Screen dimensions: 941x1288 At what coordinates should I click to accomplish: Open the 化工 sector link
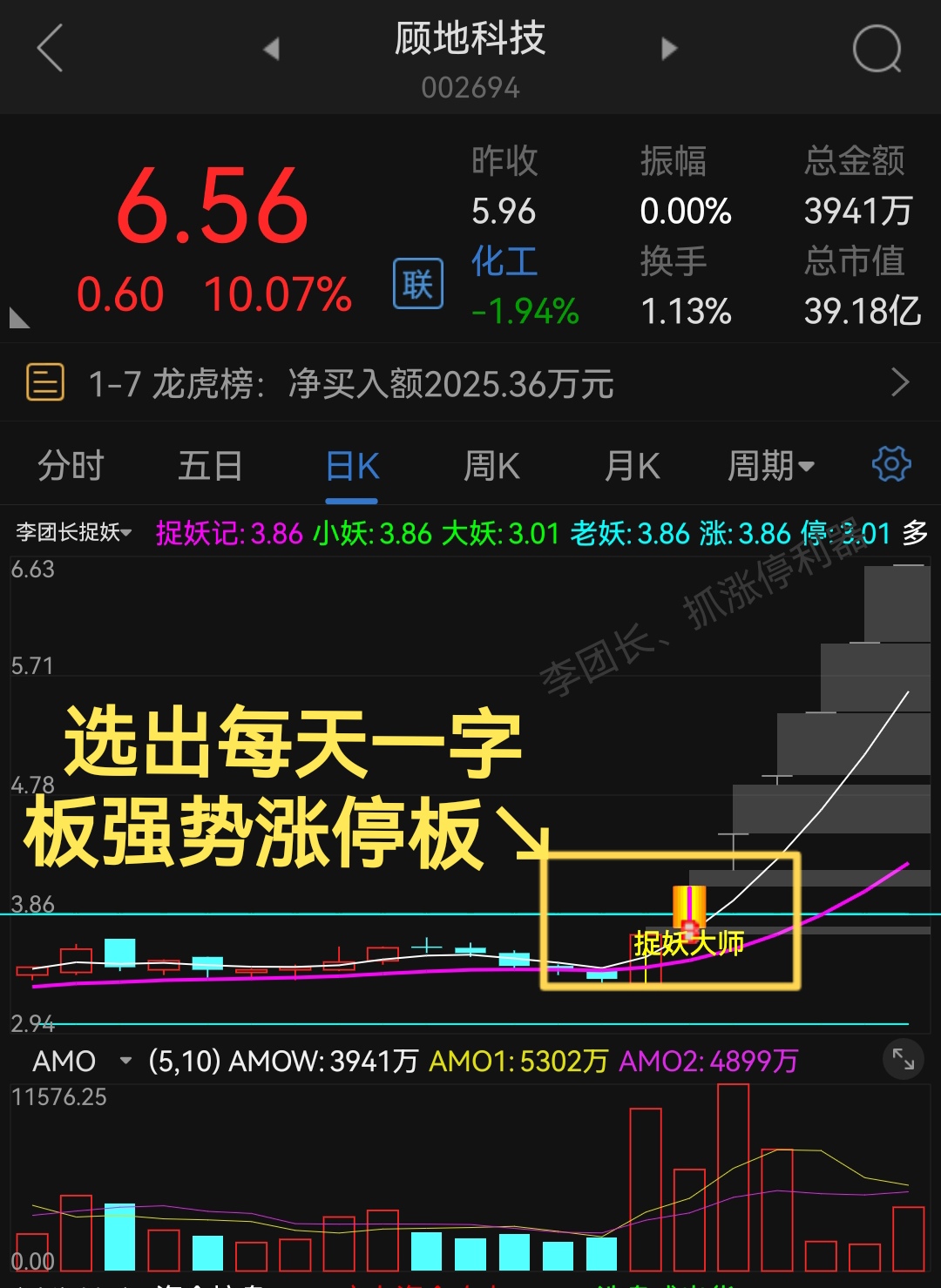point(504,261)
